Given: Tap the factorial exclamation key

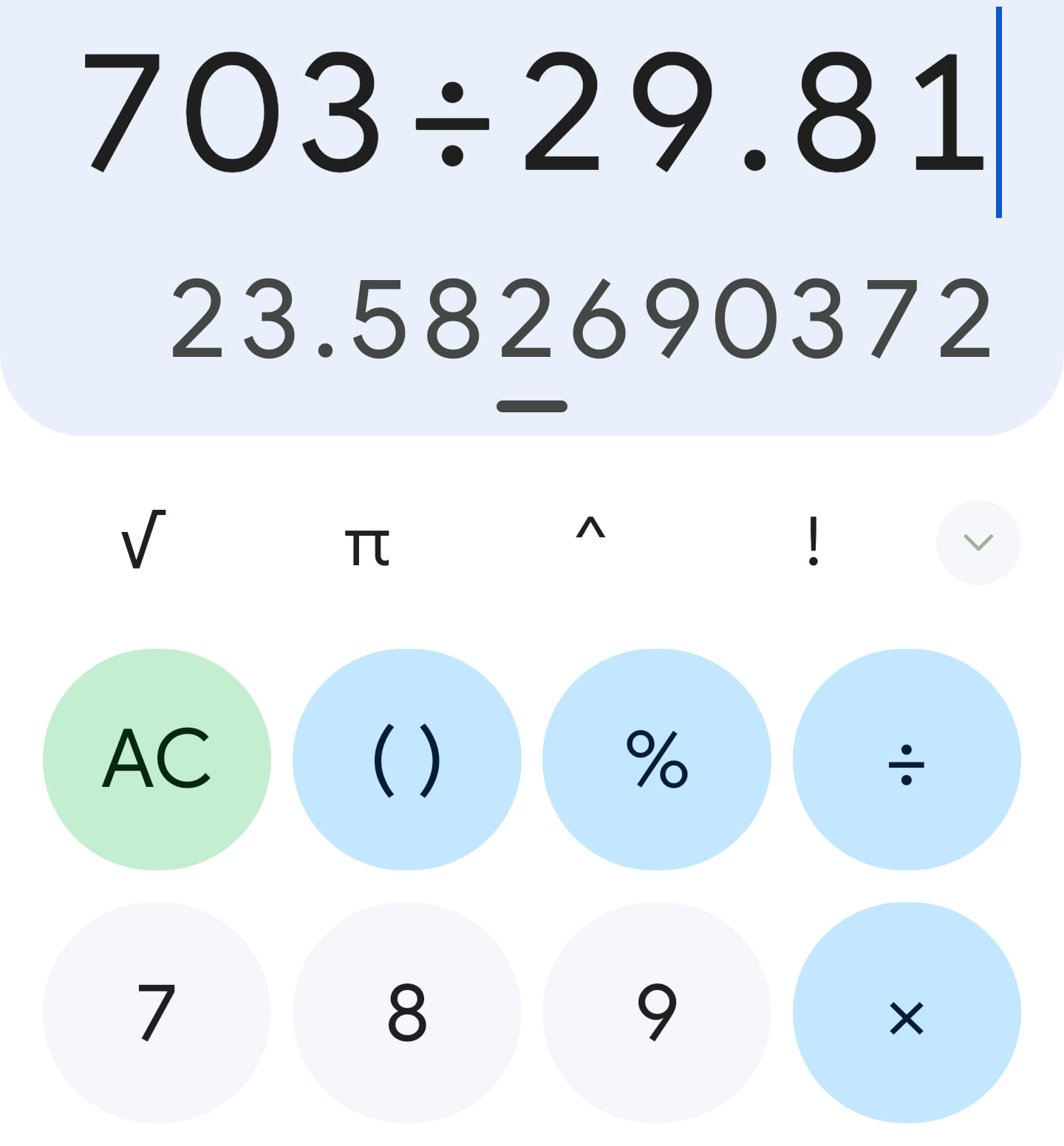Looking at the screenshot, I should click(813, 542).
